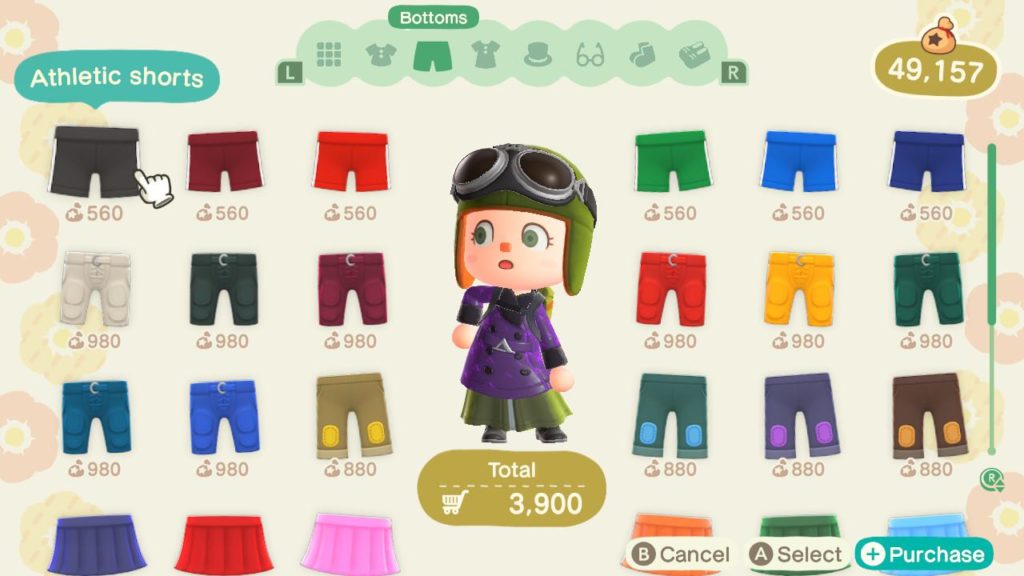Screen dimensions: 1024x576
Task: Pick the brown patched-knee pants priced 880
Action: (927, 415)
